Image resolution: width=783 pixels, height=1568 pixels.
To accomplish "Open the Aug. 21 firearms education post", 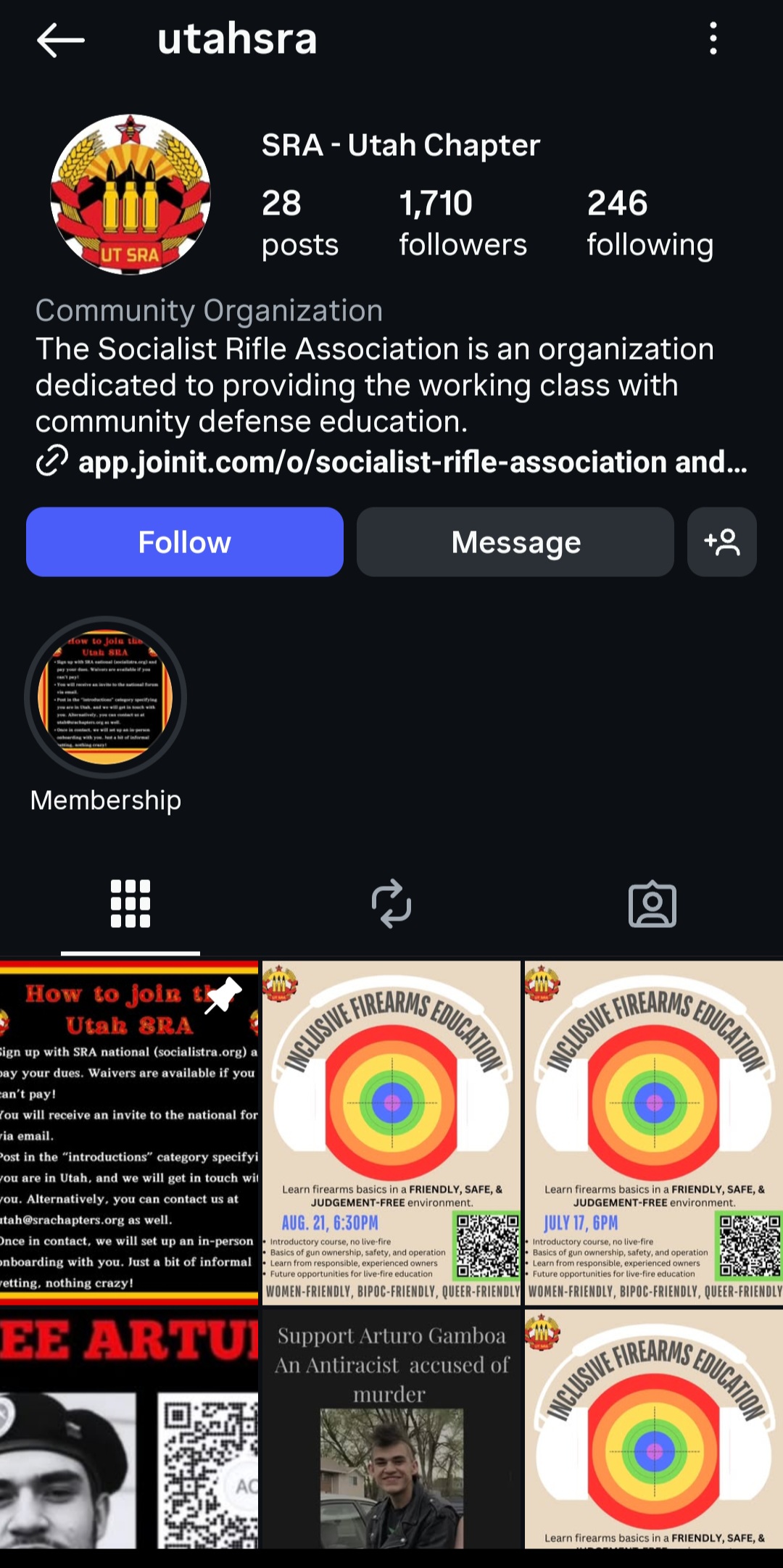I will (x=391, y=1133).
